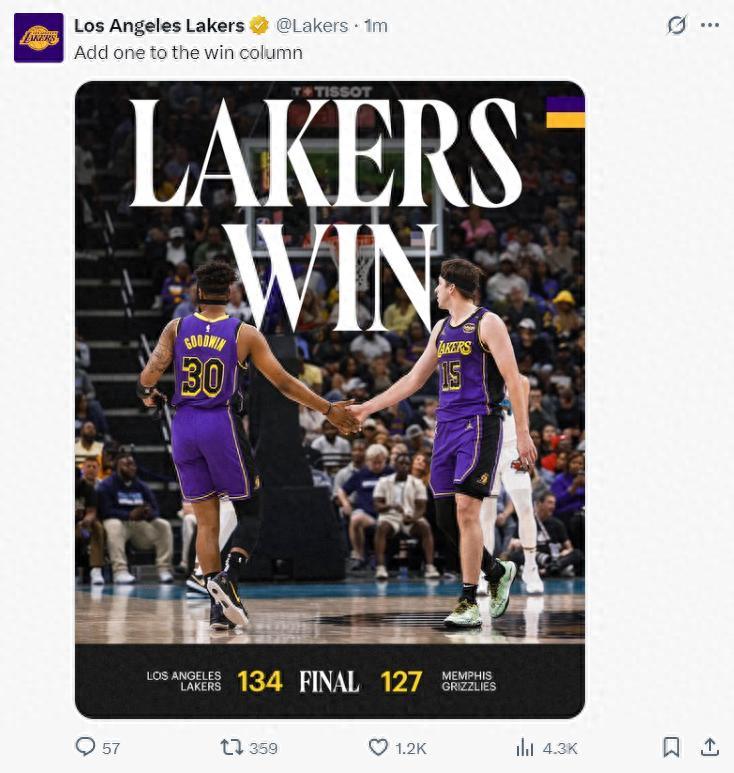View analytics for this post
734x773 pixels.
point(525,747)
